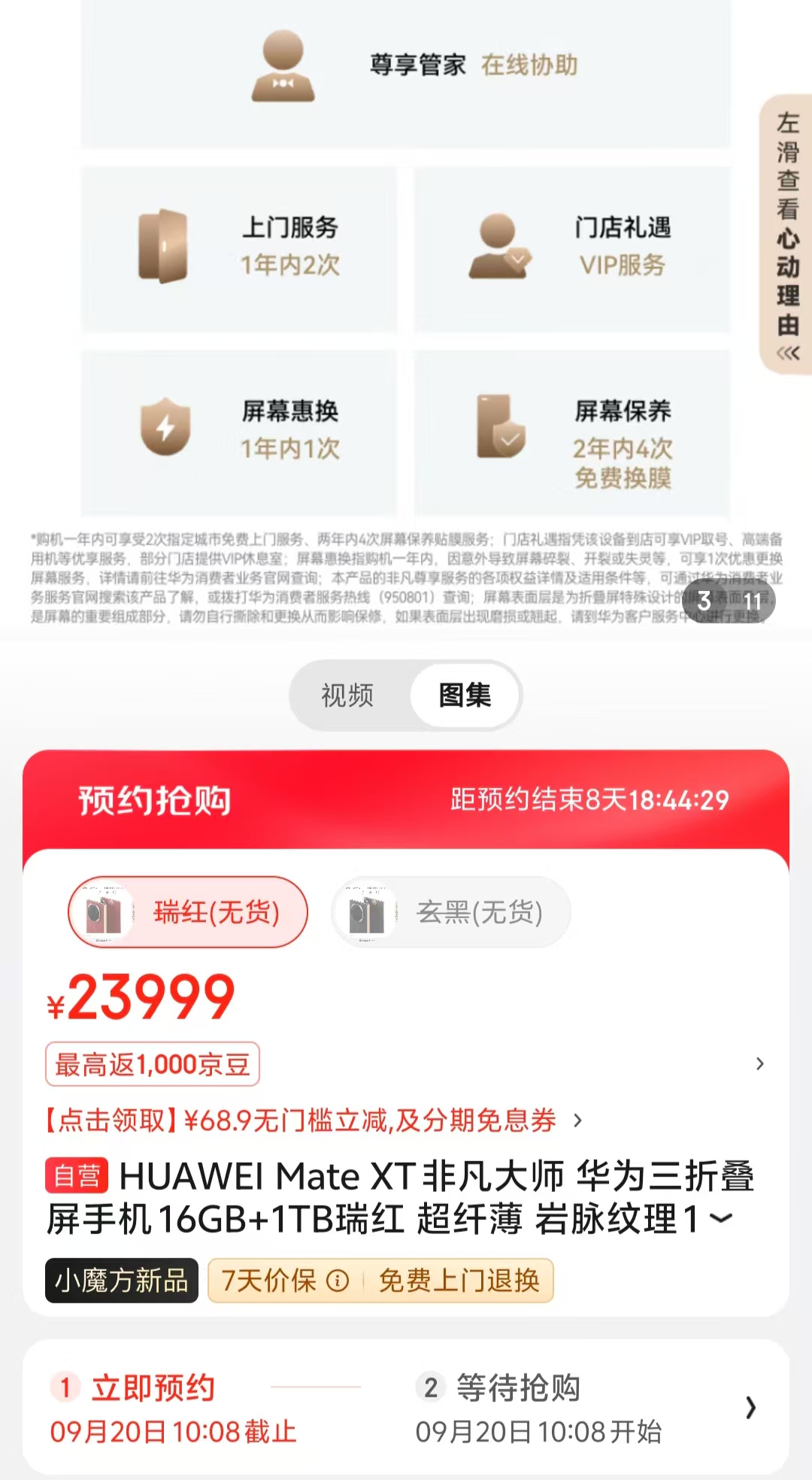The image size is (812, 1480).
Task: Tap the 小魔方新品 tag
Action: click(x=122, y=1280)
